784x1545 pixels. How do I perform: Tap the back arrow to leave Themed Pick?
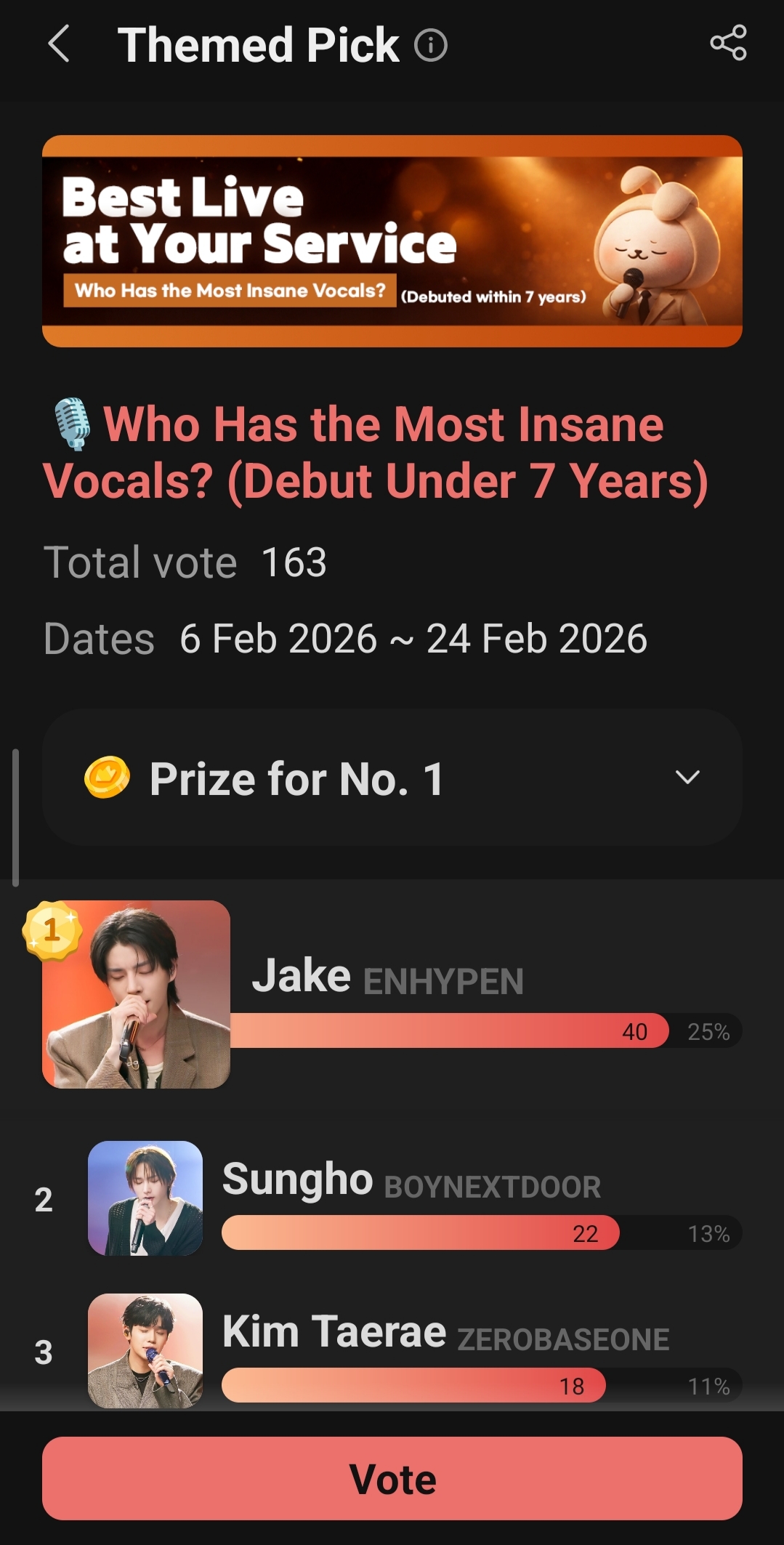point(59,44)
